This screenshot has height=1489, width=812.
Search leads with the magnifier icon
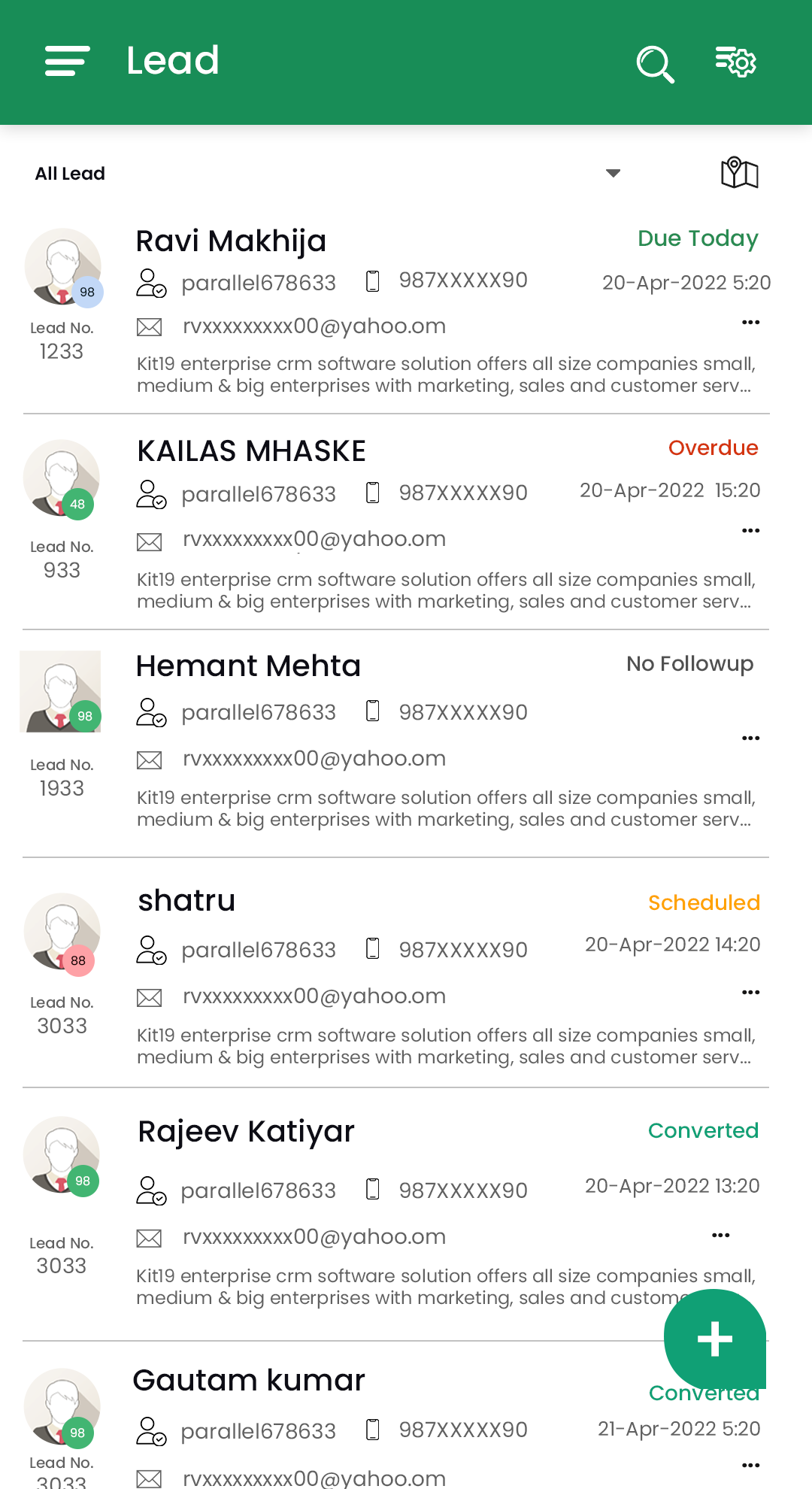pos(655,63)
